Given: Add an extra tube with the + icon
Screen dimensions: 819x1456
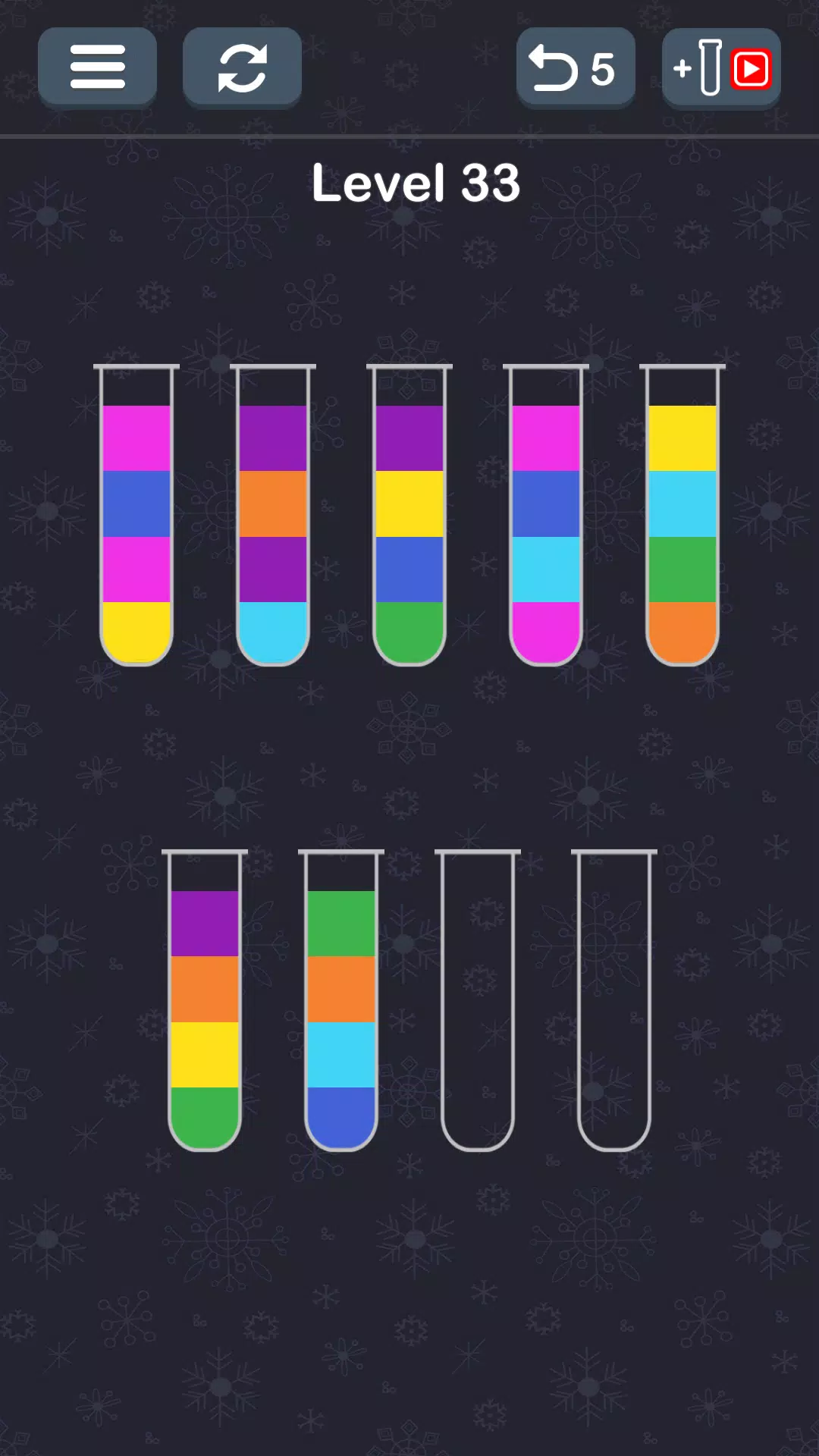Looking at the screenshot, I should click(x=685, y=68).
